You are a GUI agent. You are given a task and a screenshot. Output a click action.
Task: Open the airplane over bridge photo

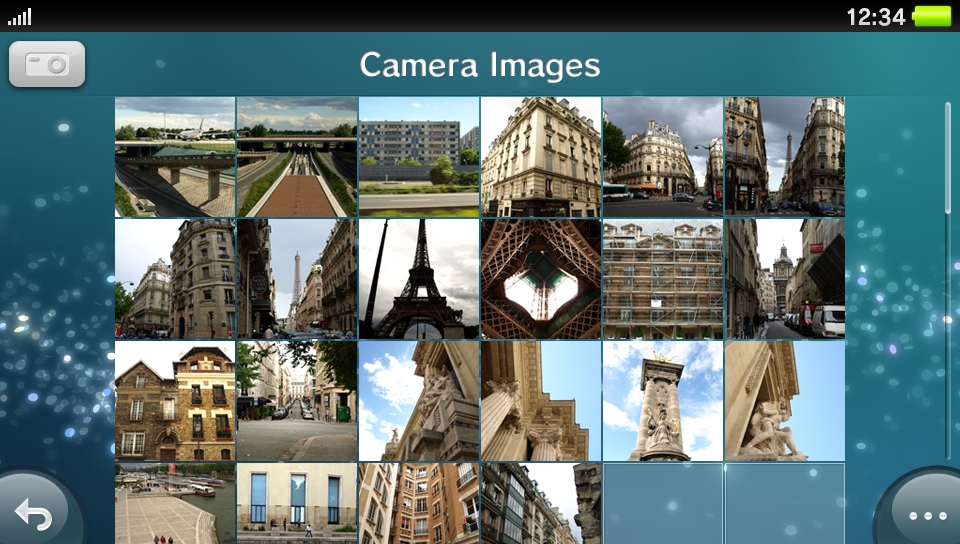(x=175, y=156)
